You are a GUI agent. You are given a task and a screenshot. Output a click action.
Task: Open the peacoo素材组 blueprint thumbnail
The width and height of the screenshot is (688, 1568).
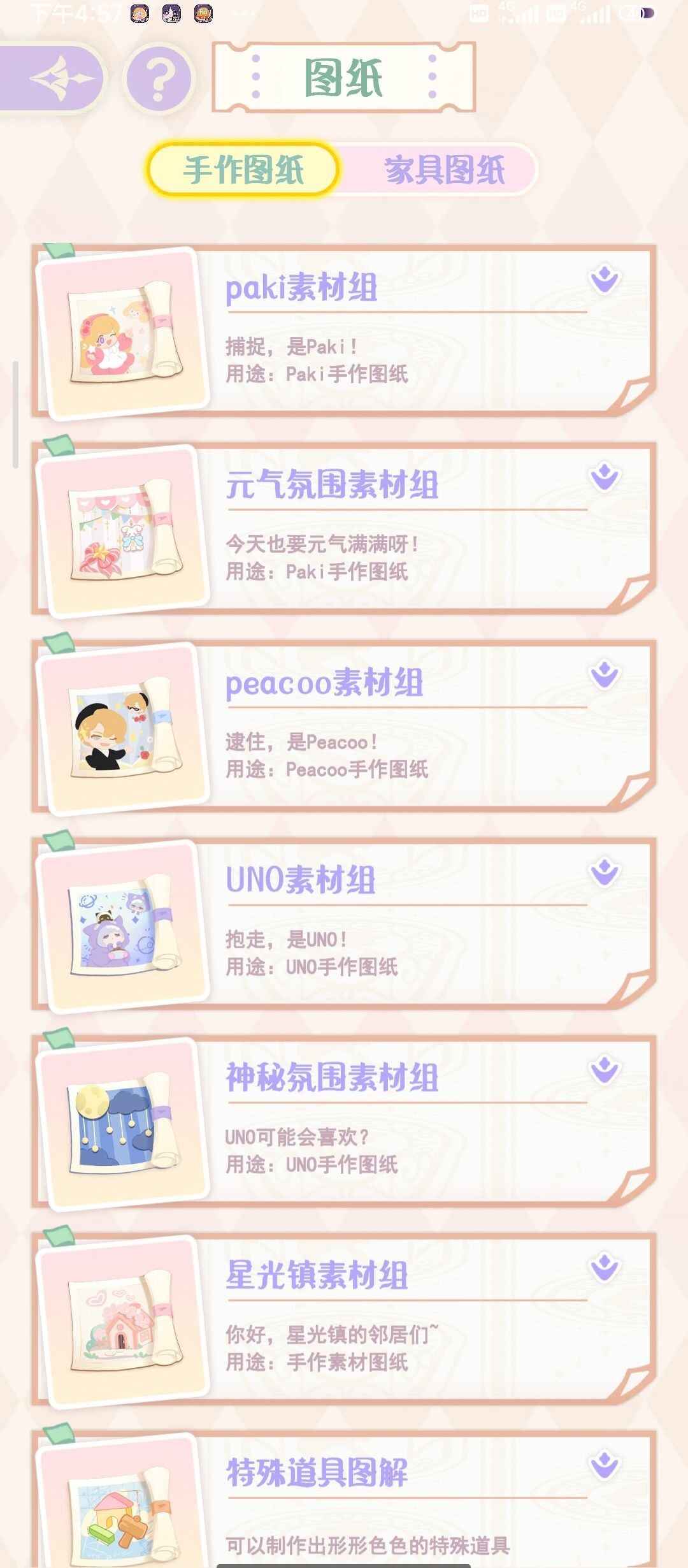[124, 729]
